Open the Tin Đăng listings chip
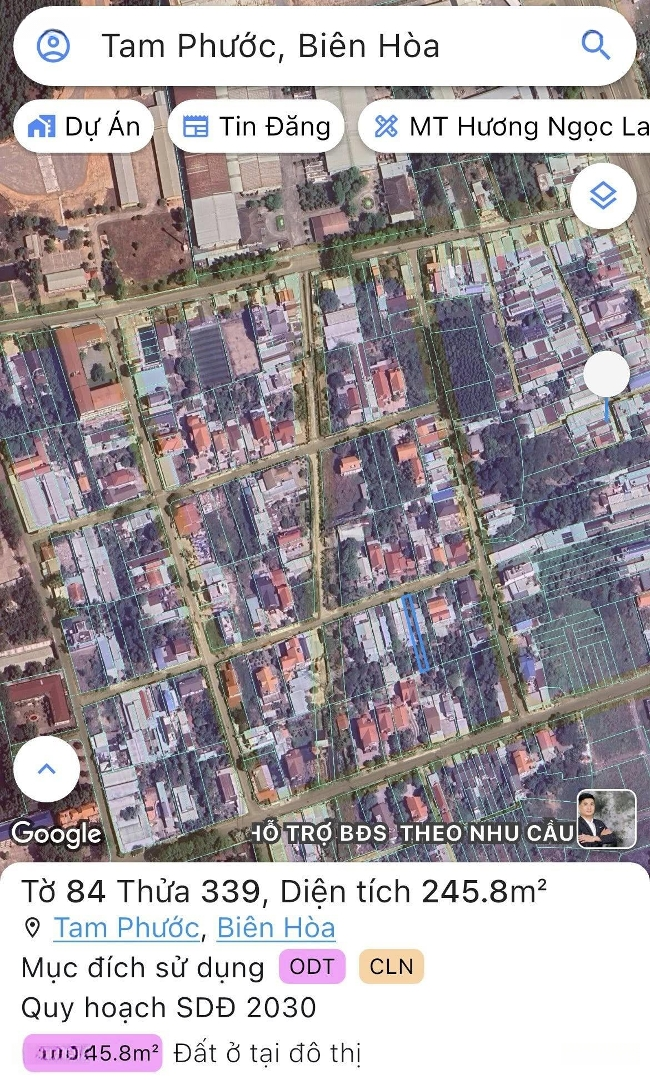Screen dimensions: 650x1080 pos(256,127)
